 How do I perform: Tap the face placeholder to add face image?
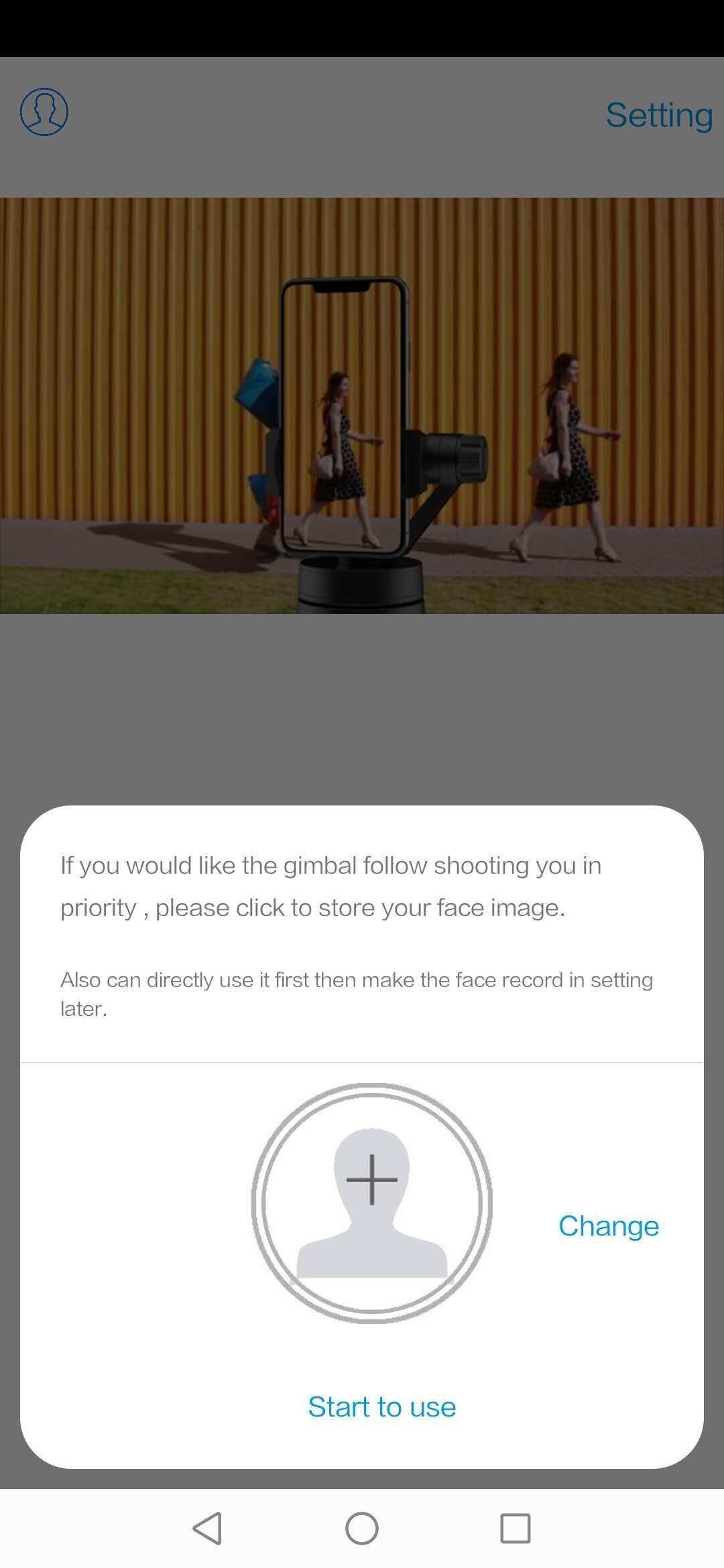click(x=372, y=1203)
